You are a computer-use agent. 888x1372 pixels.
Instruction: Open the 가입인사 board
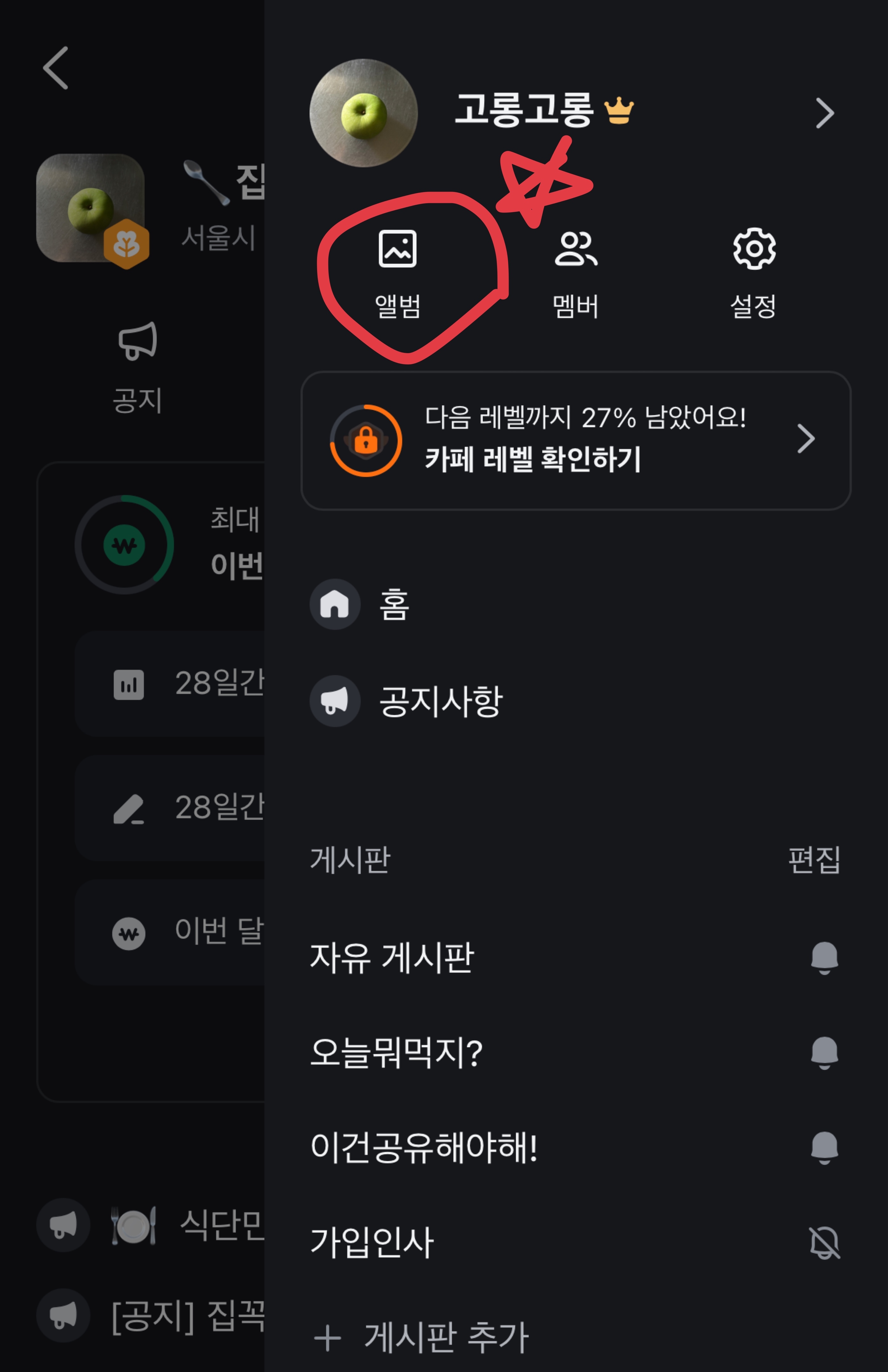click(372, 1242)
